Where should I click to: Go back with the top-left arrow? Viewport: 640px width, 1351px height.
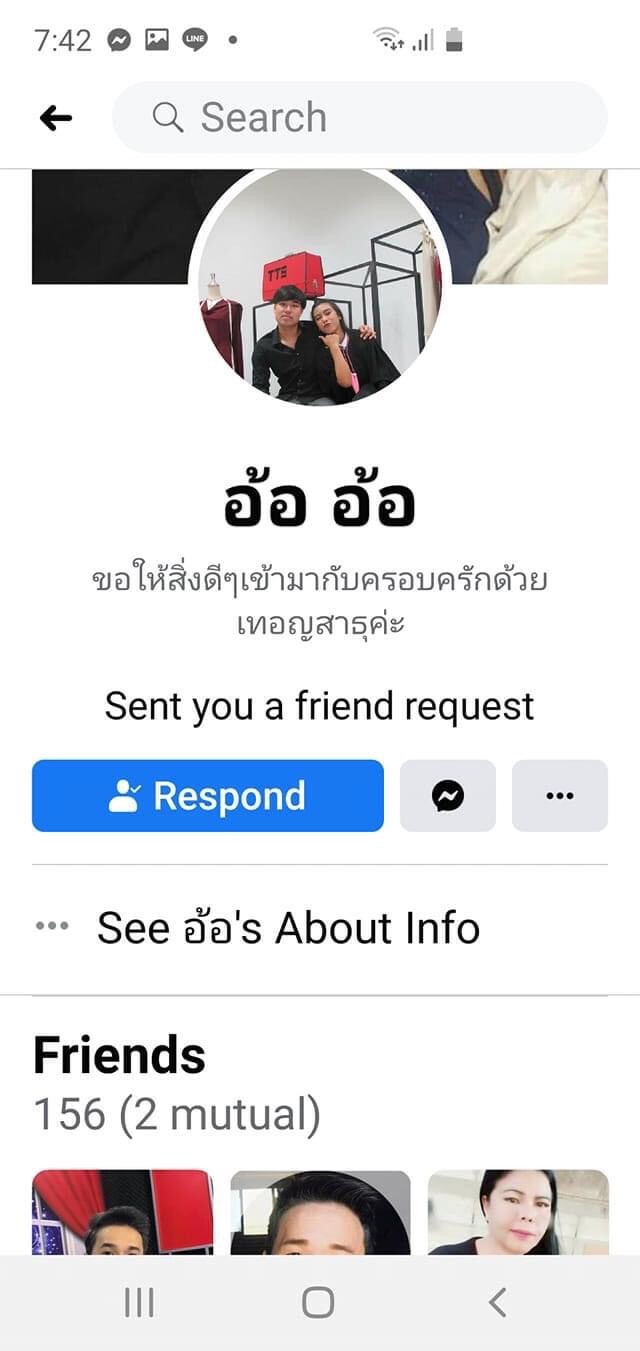click(x=56, y=118)
